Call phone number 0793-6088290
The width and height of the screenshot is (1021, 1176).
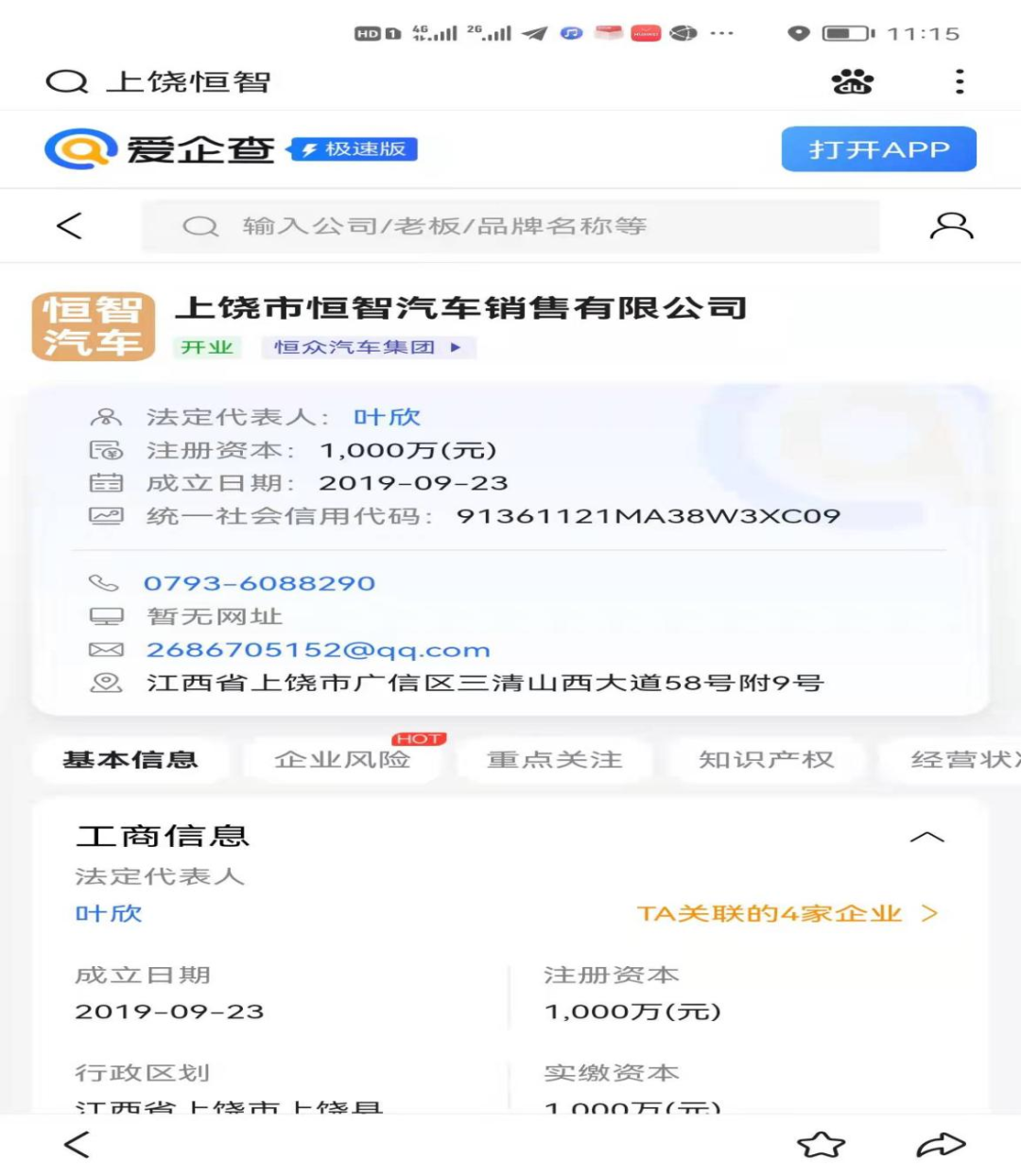tap(260, 583)
